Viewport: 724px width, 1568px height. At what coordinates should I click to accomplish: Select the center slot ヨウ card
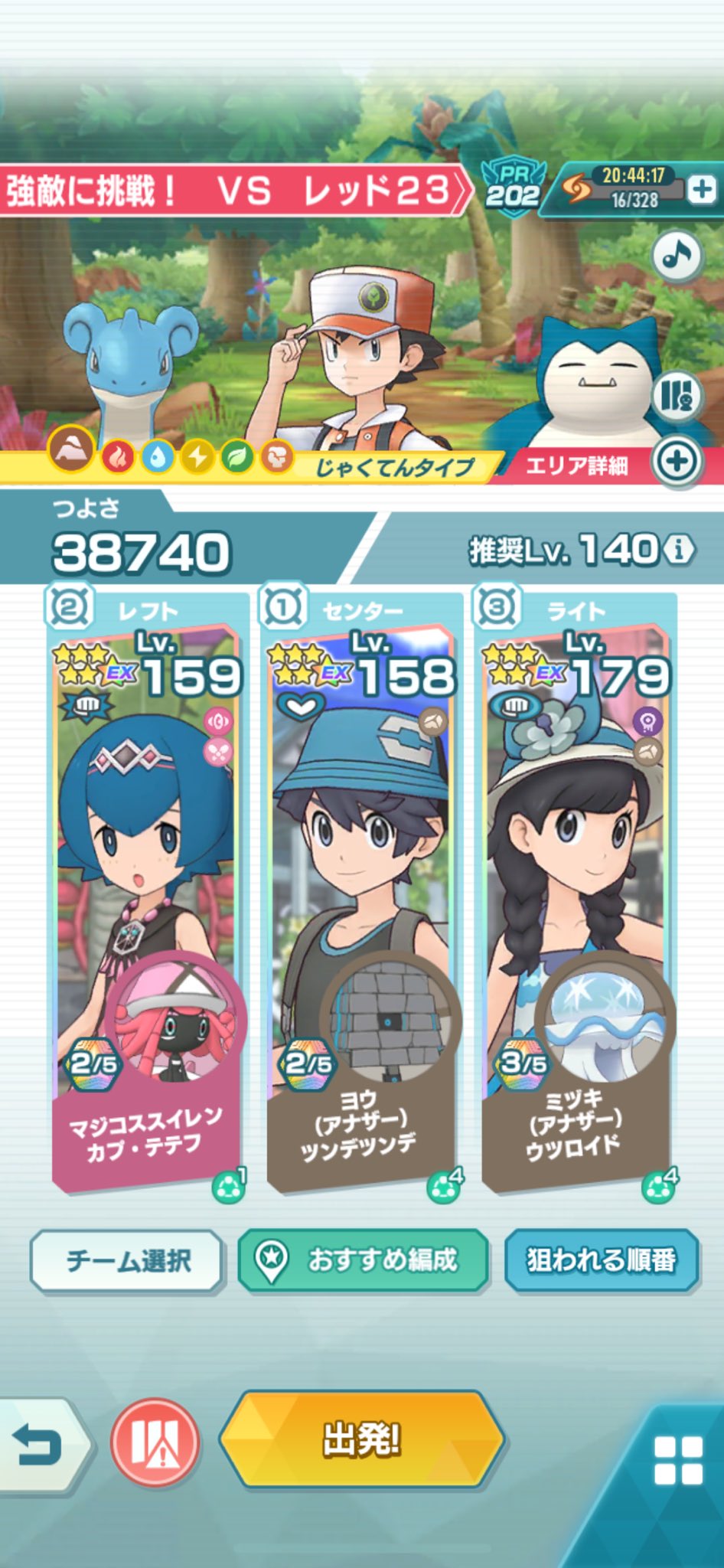[x=360, y=892]
